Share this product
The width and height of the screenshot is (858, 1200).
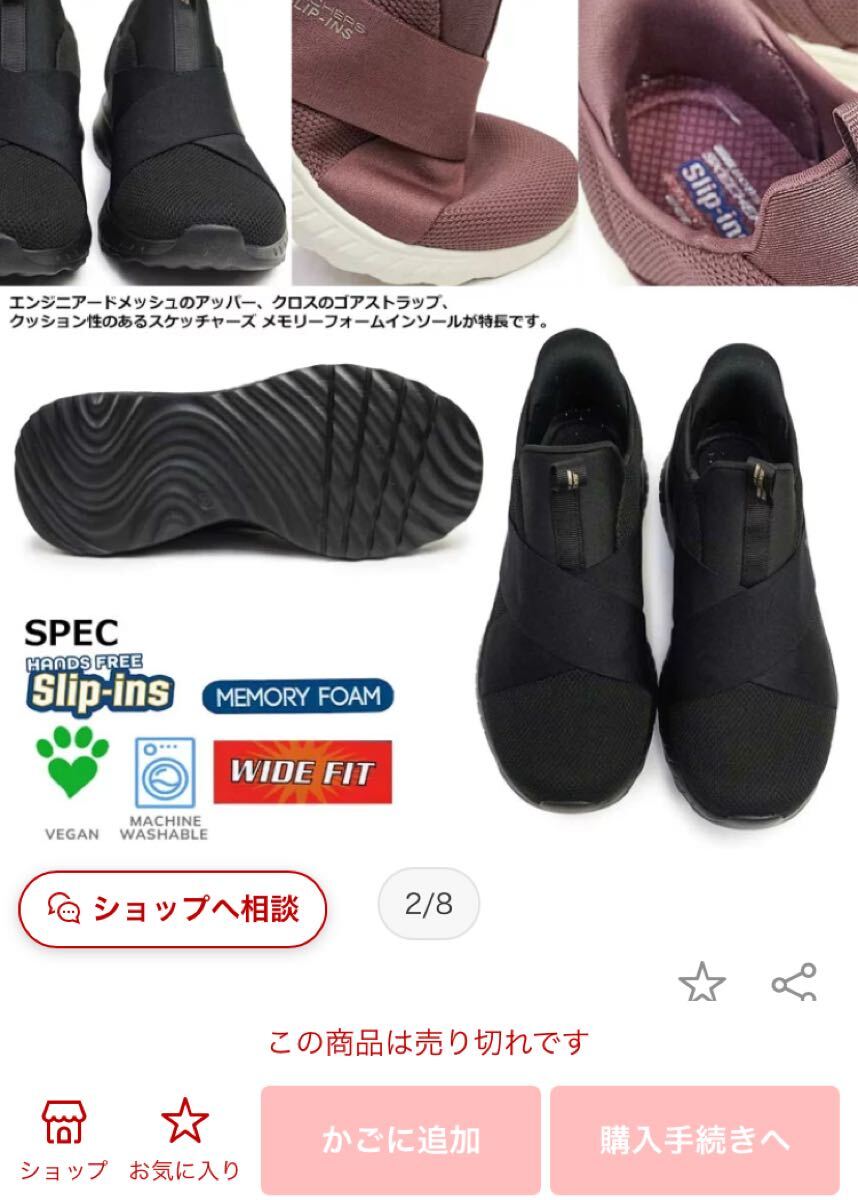[x=794, y=984]
